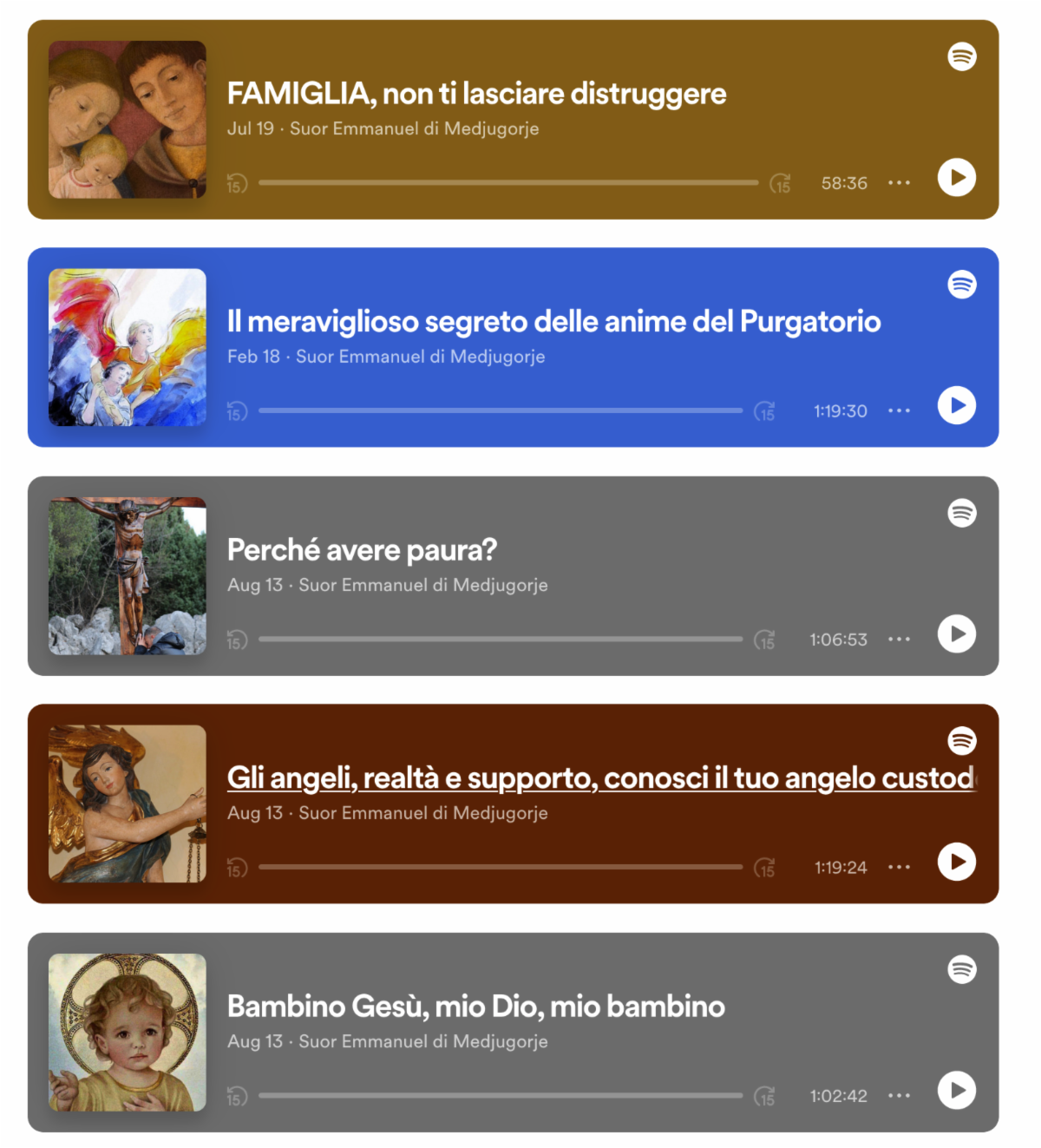Open more options for Perché avere paura?
Image resolution: width=1041 pixels, height=1148 pixels.
click(900, 640)
